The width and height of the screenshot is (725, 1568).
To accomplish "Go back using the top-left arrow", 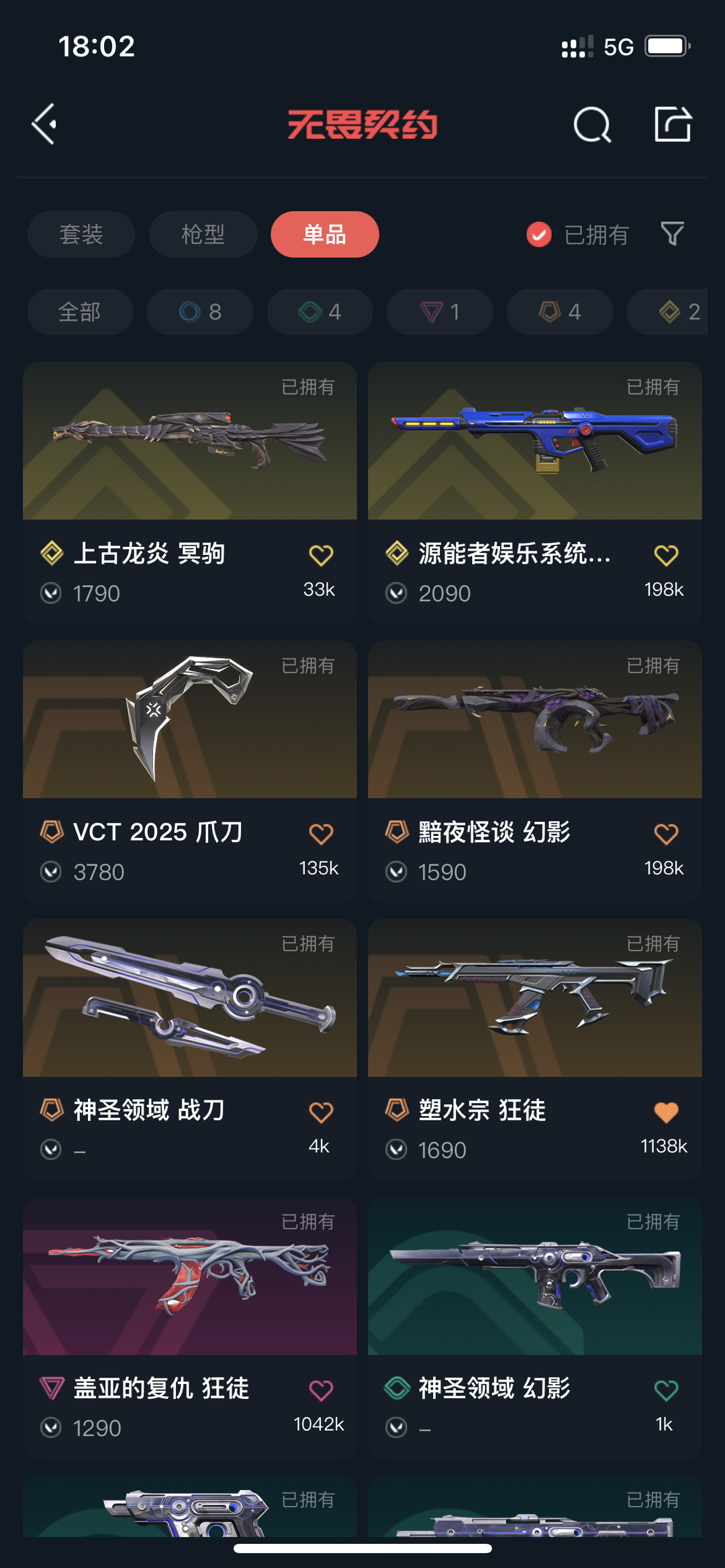I will 44,124.
